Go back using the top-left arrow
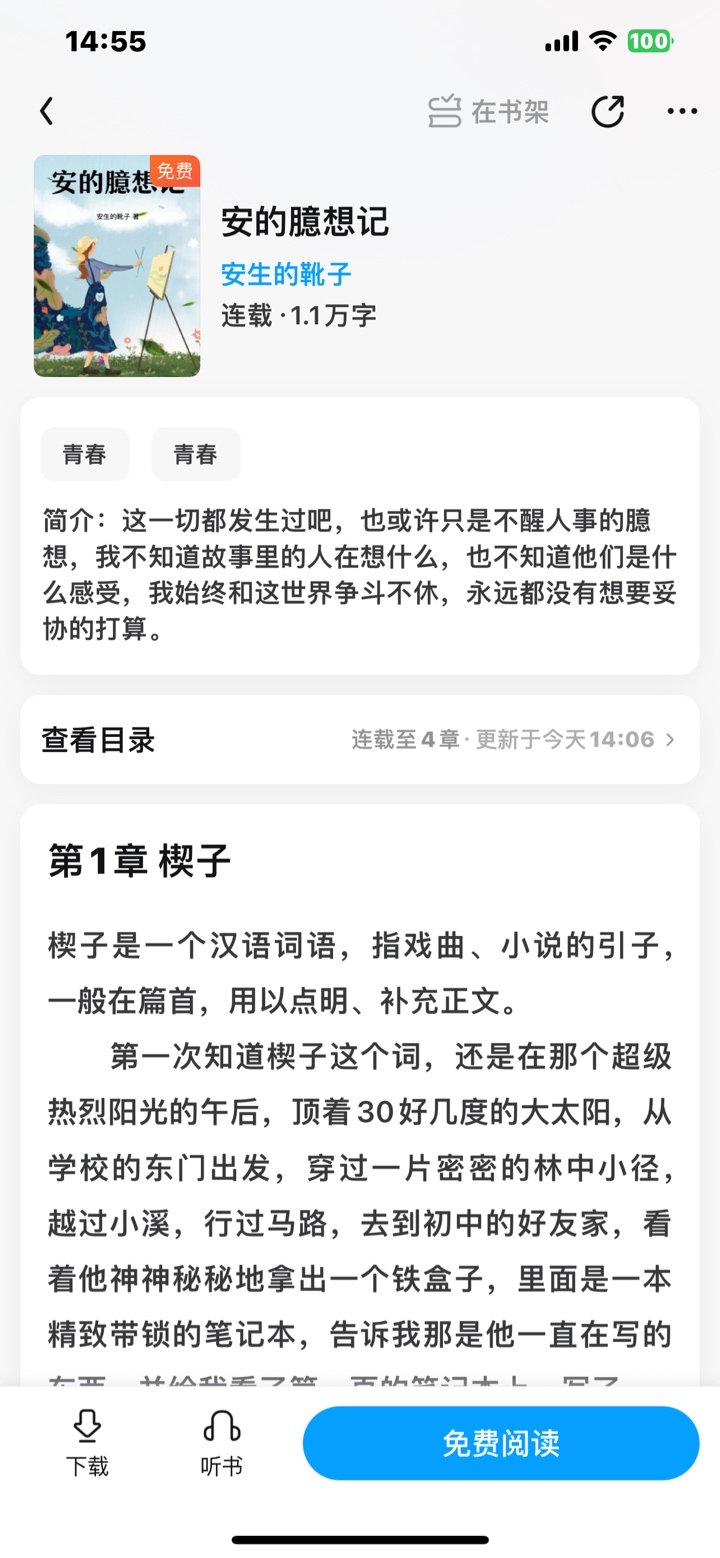720x1558 pixels. (46, 111)
